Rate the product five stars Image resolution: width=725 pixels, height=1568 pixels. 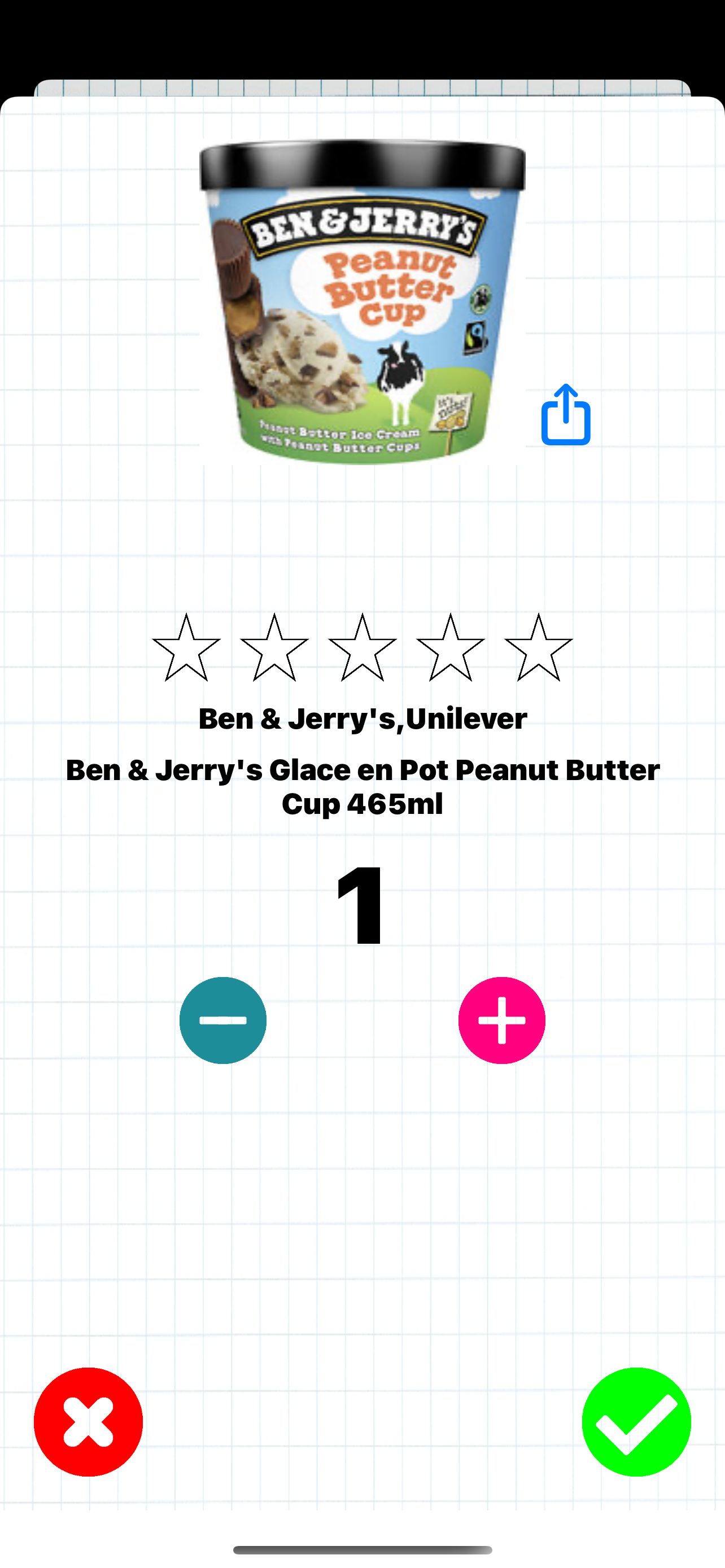click(538, 649)
